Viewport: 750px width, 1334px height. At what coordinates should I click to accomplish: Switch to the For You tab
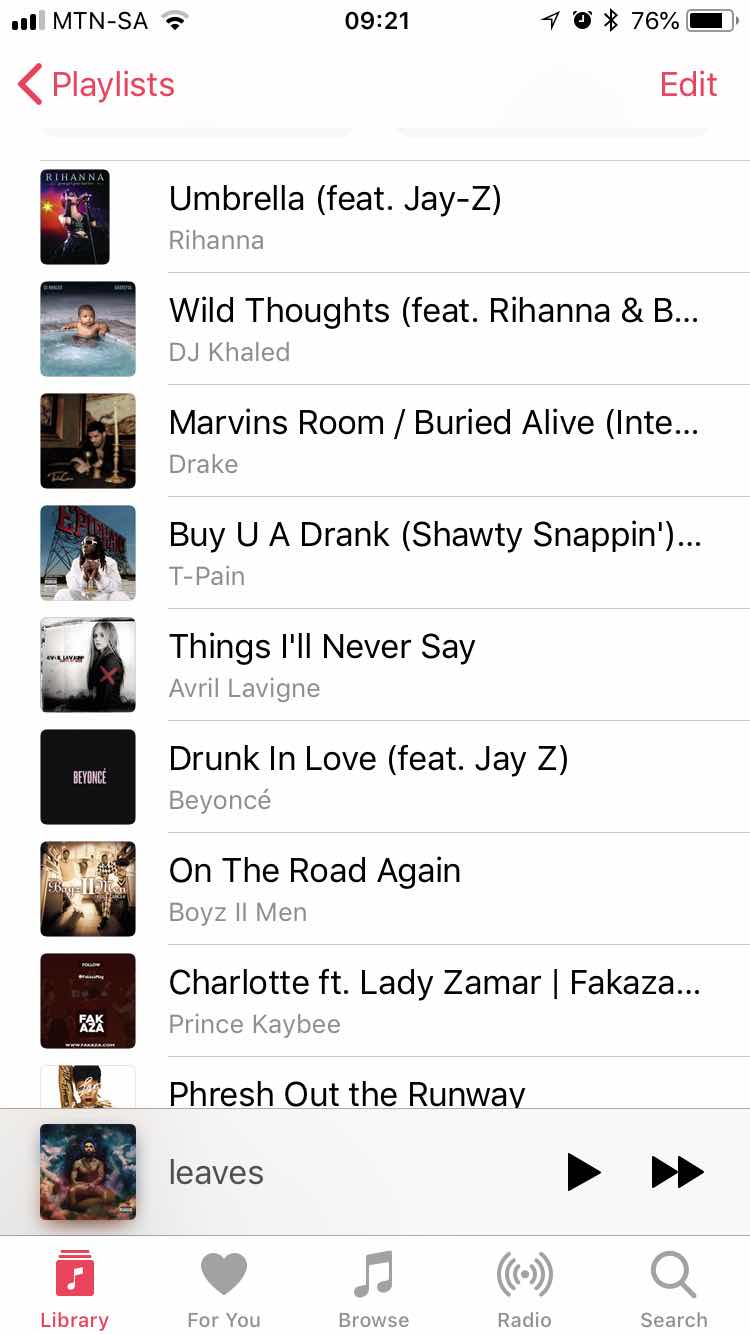click(224, 1289)
